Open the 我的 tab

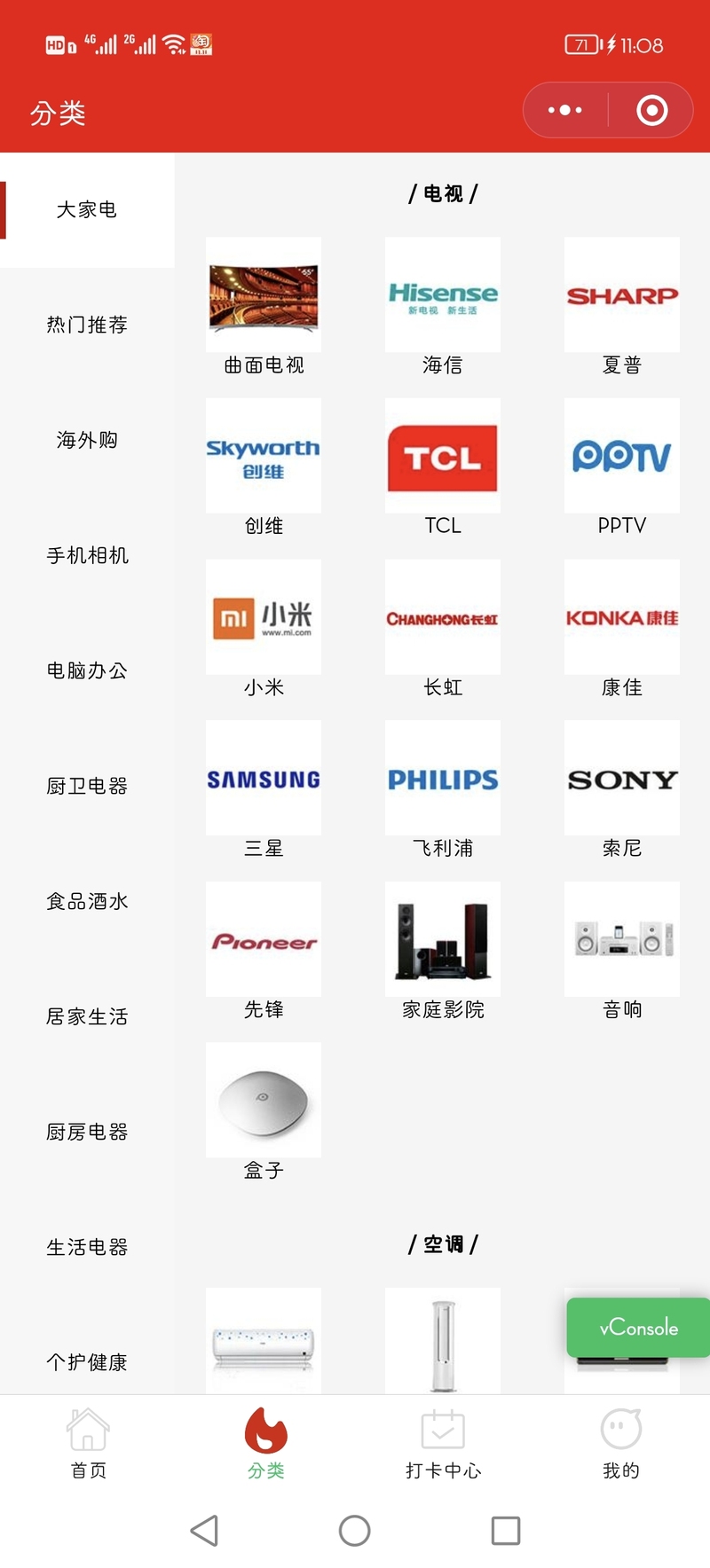pos(621,1444)
